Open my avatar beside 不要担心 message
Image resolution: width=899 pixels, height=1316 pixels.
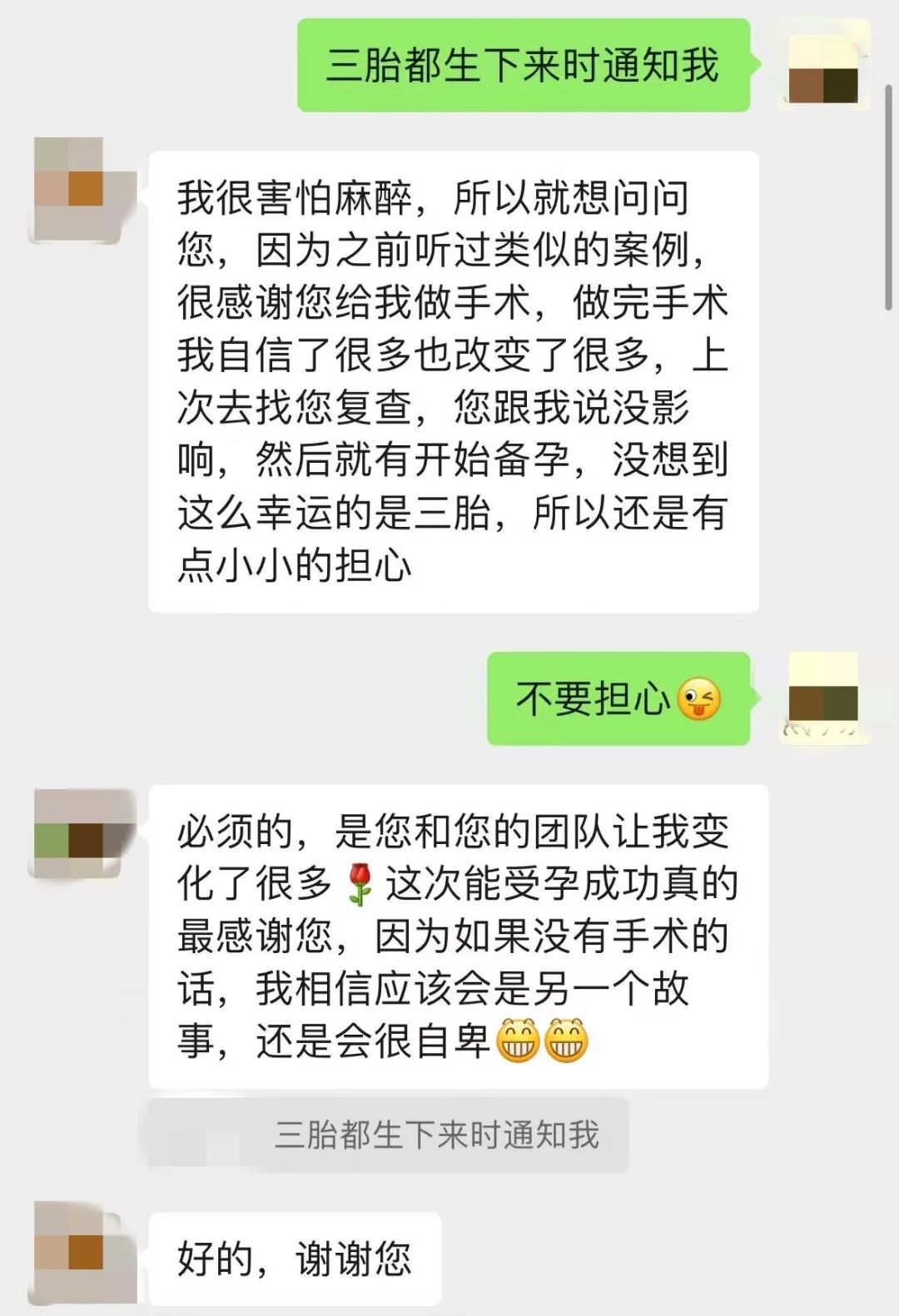click(x=824, y=699)
